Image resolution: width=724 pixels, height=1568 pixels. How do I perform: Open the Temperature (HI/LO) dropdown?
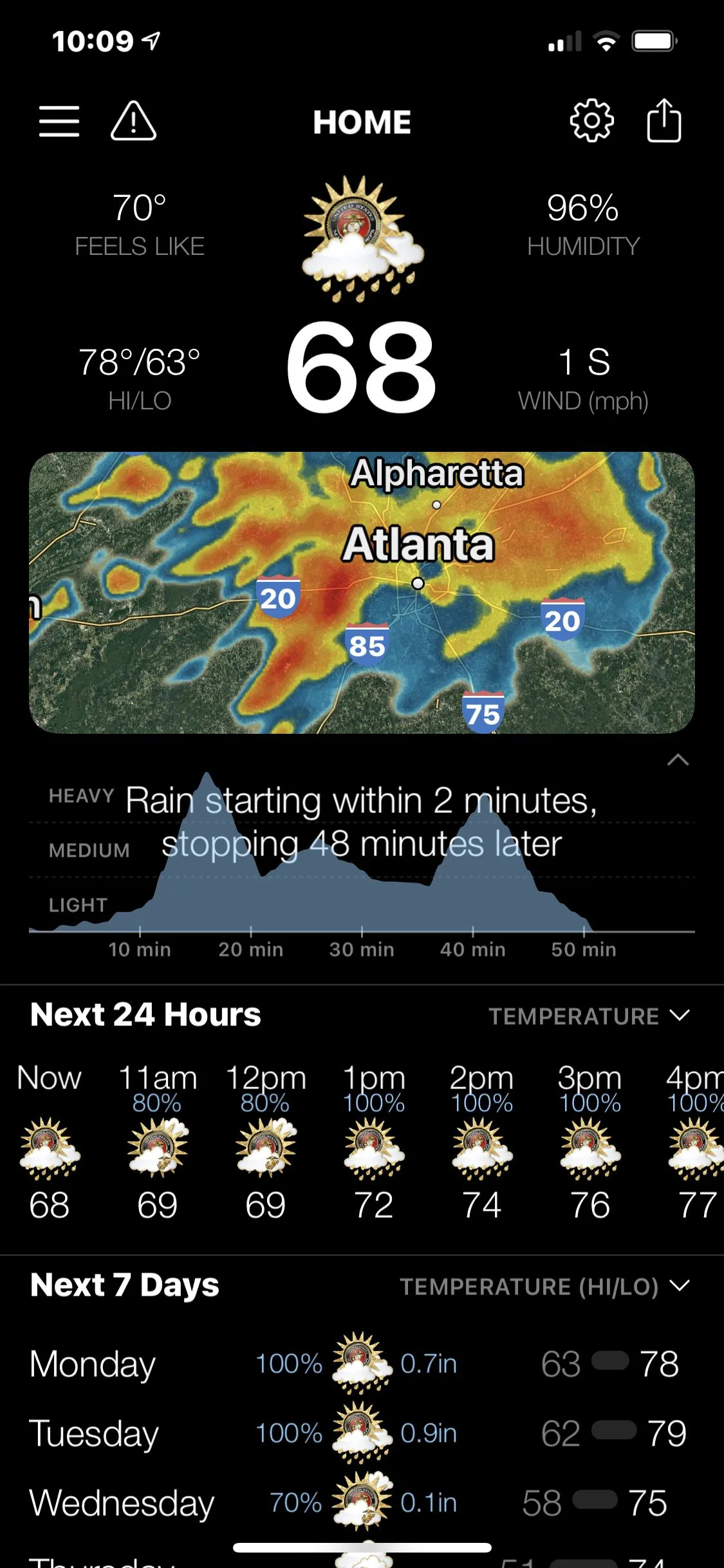[x=544, y=1287]
